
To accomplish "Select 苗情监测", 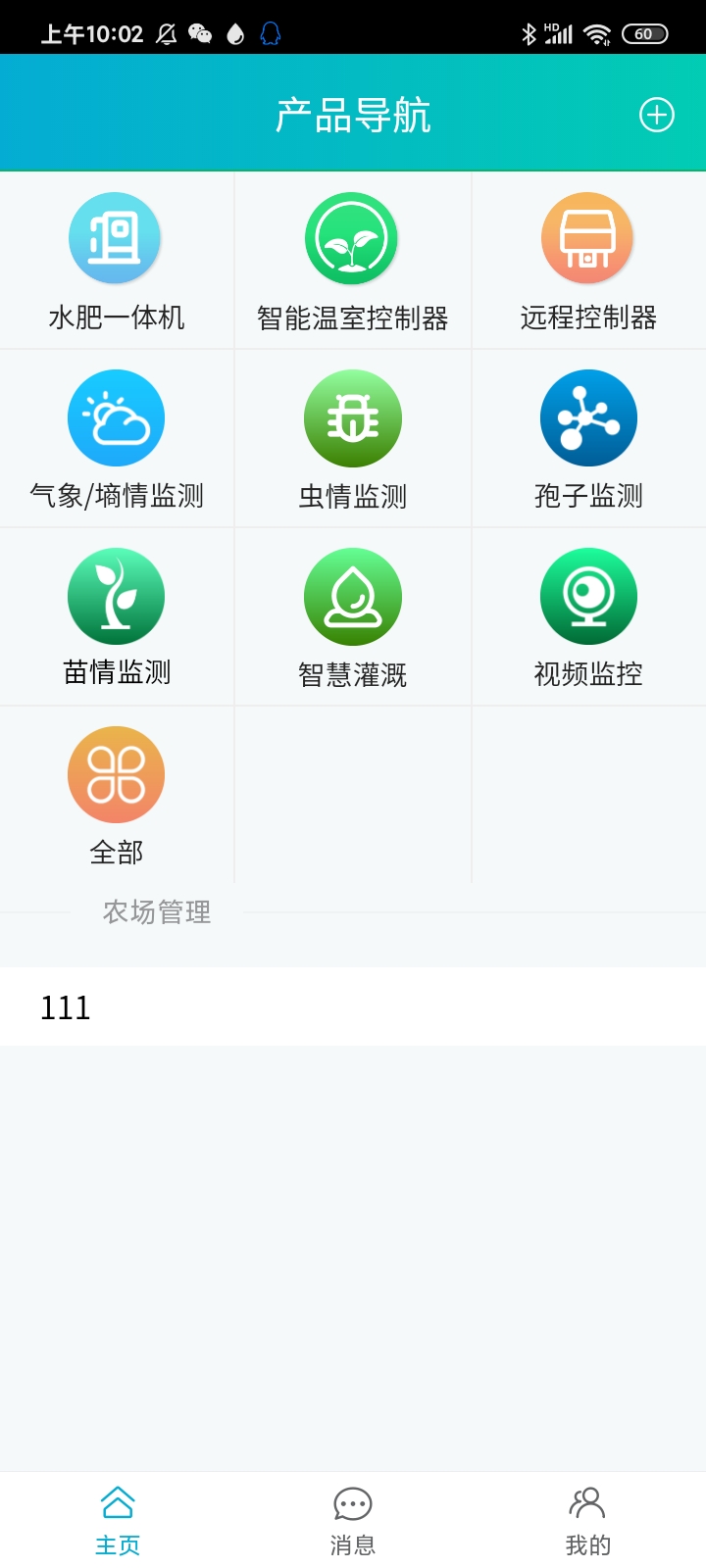I will tap(117, 617).
